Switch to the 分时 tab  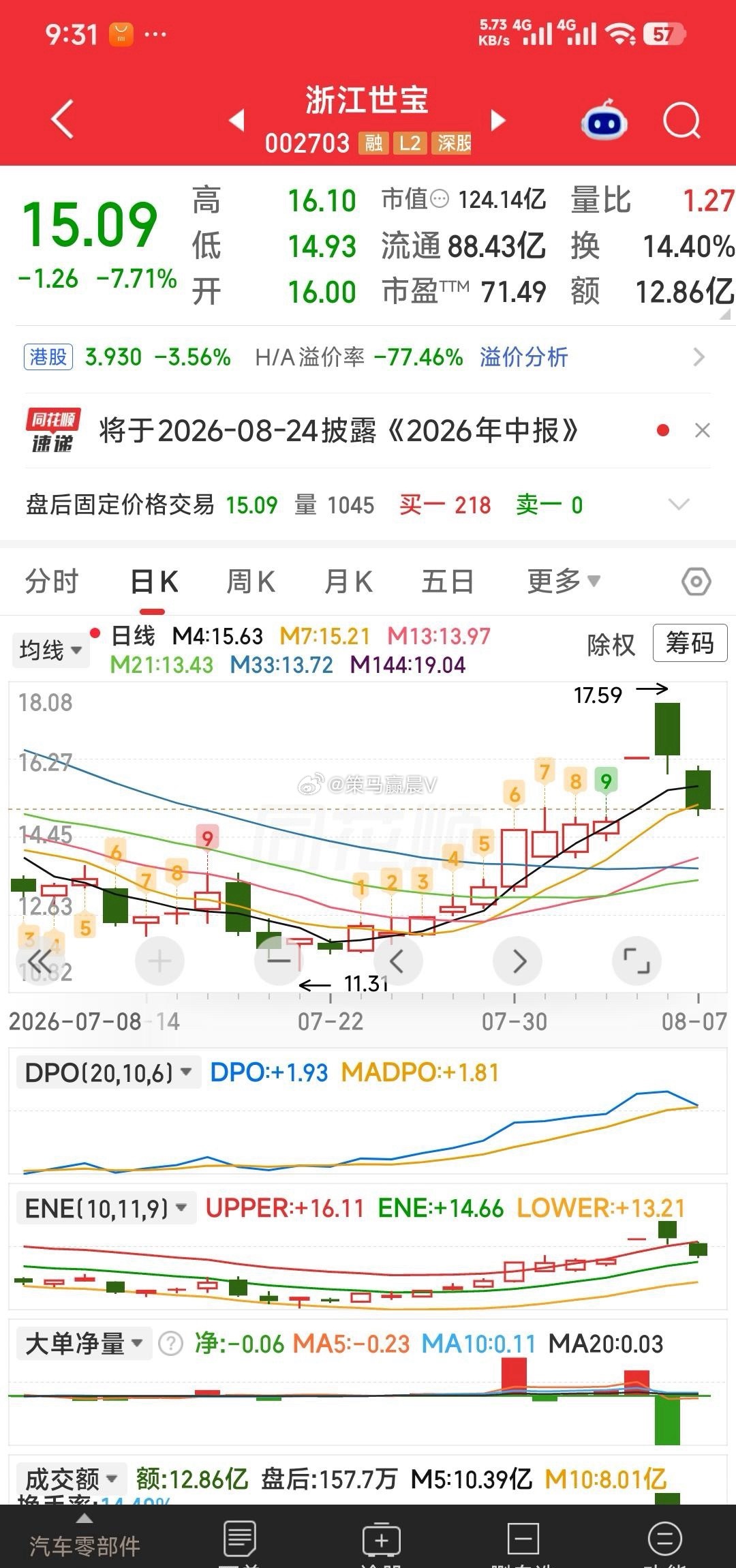52,582
